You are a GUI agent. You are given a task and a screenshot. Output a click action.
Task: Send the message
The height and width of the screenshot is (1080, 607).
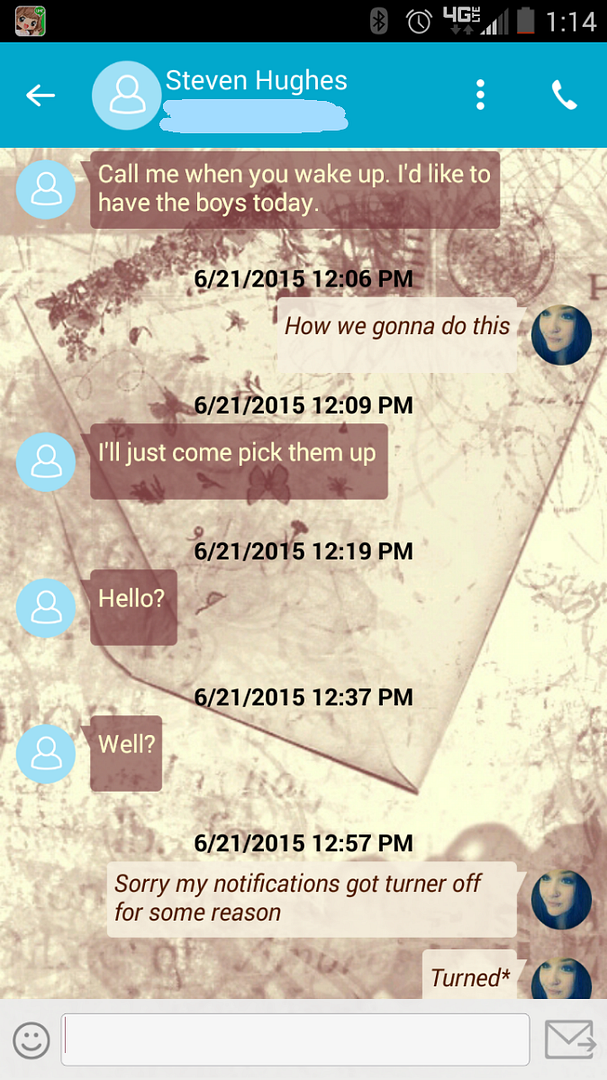[x=568, y=1040]
